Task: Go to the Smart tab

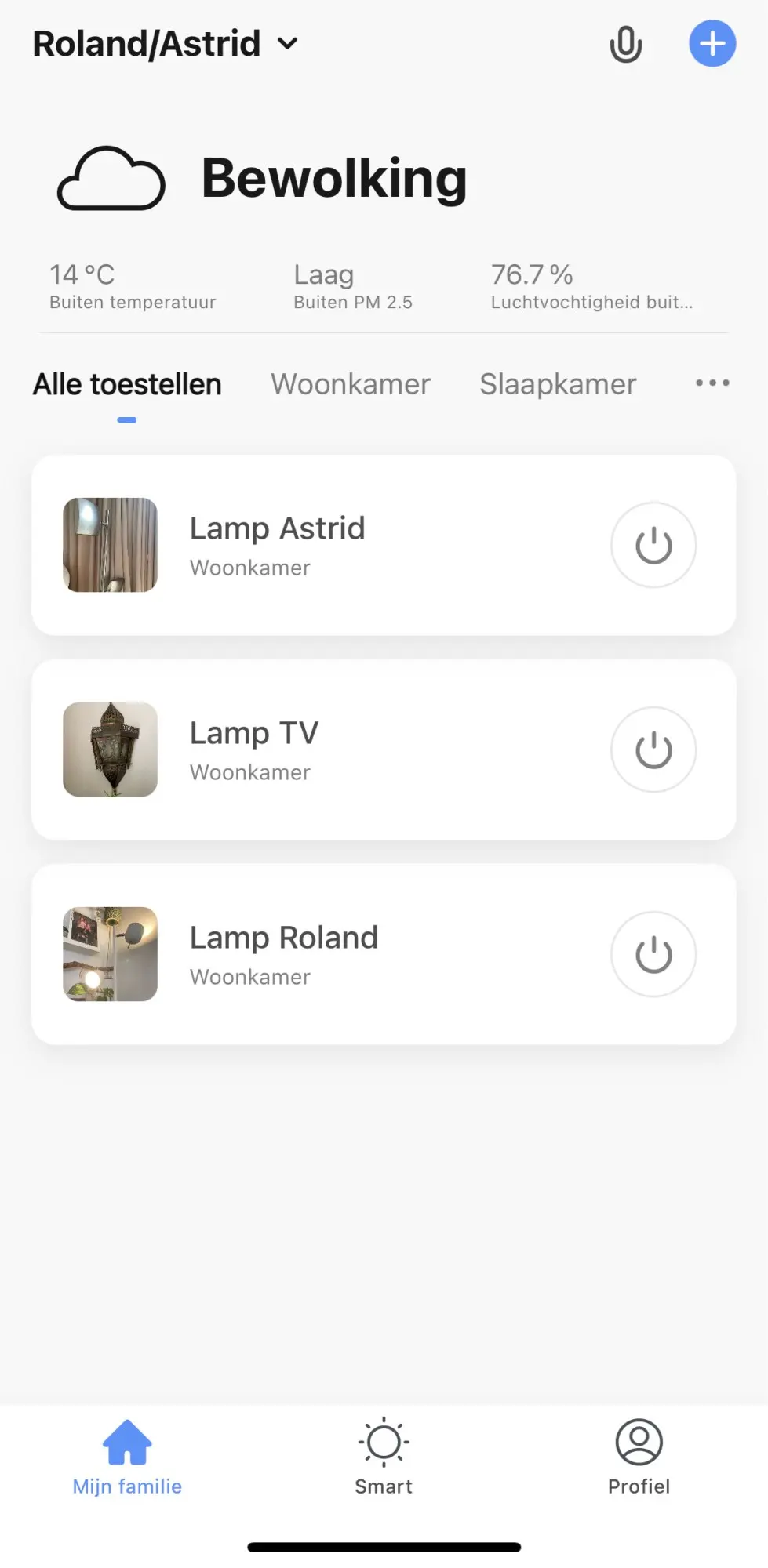Action: [383, 1457]
